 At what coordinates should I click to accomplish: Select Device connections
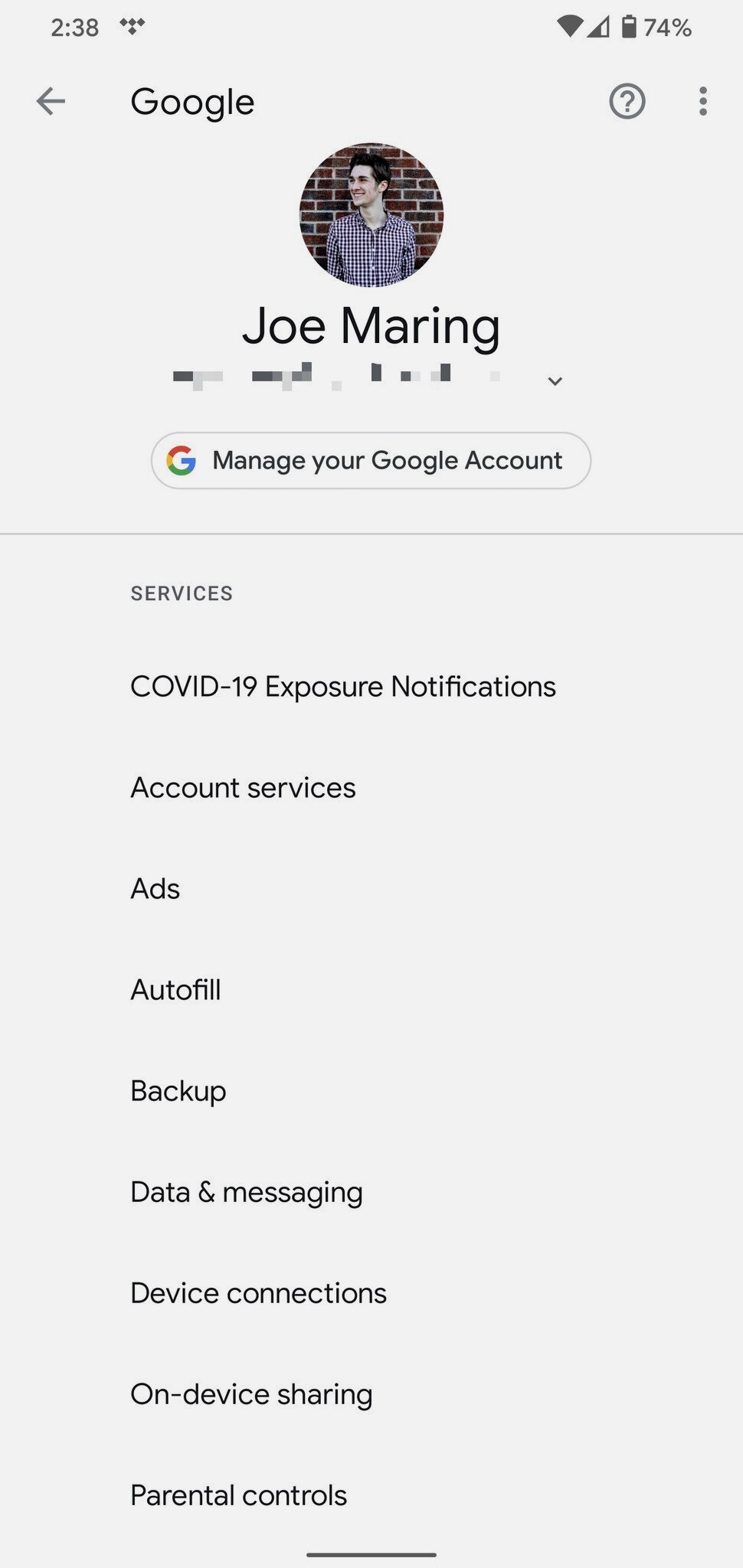point(371,1293)
